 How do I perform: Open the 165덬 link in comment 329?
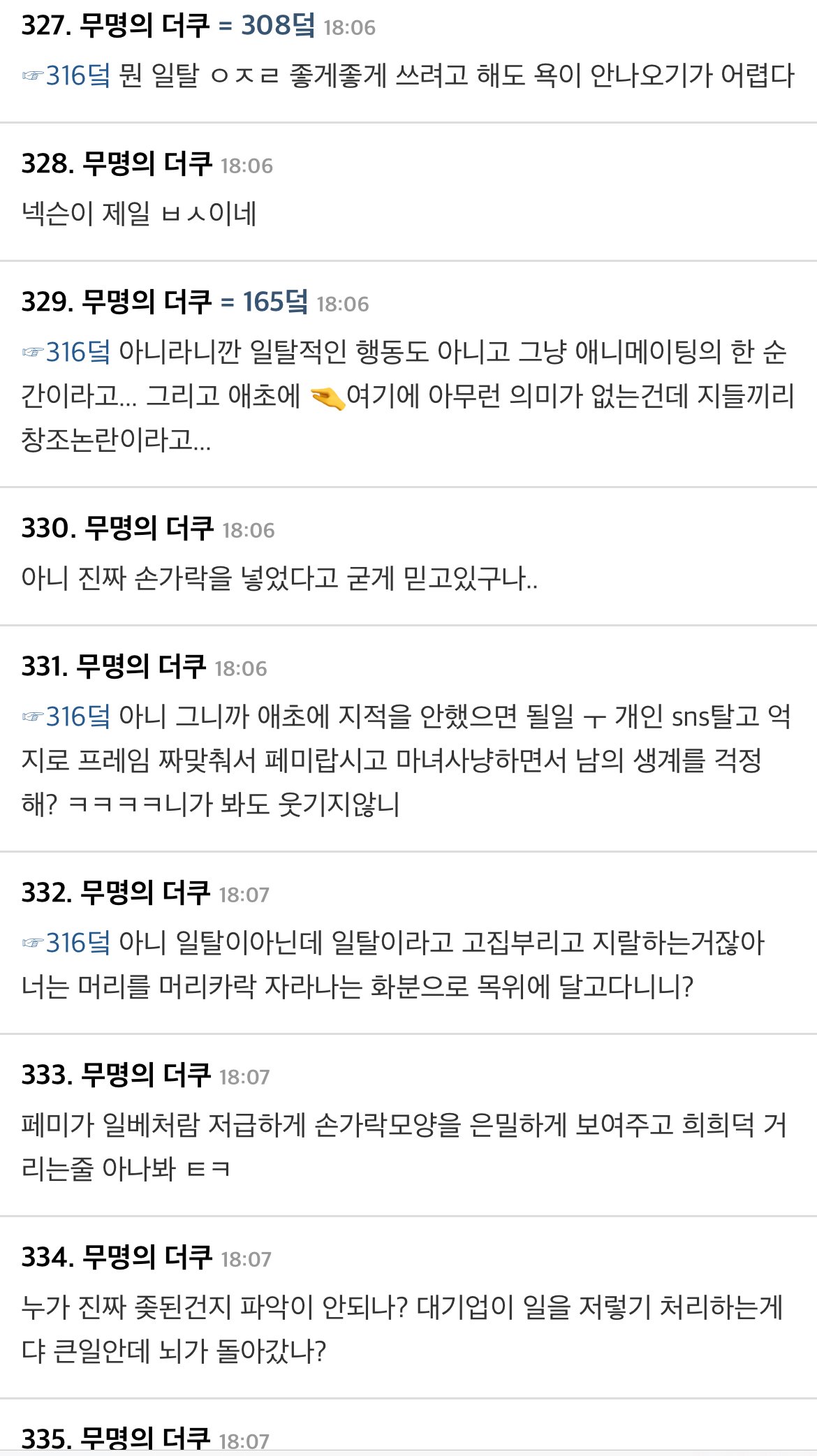point(274,302)
